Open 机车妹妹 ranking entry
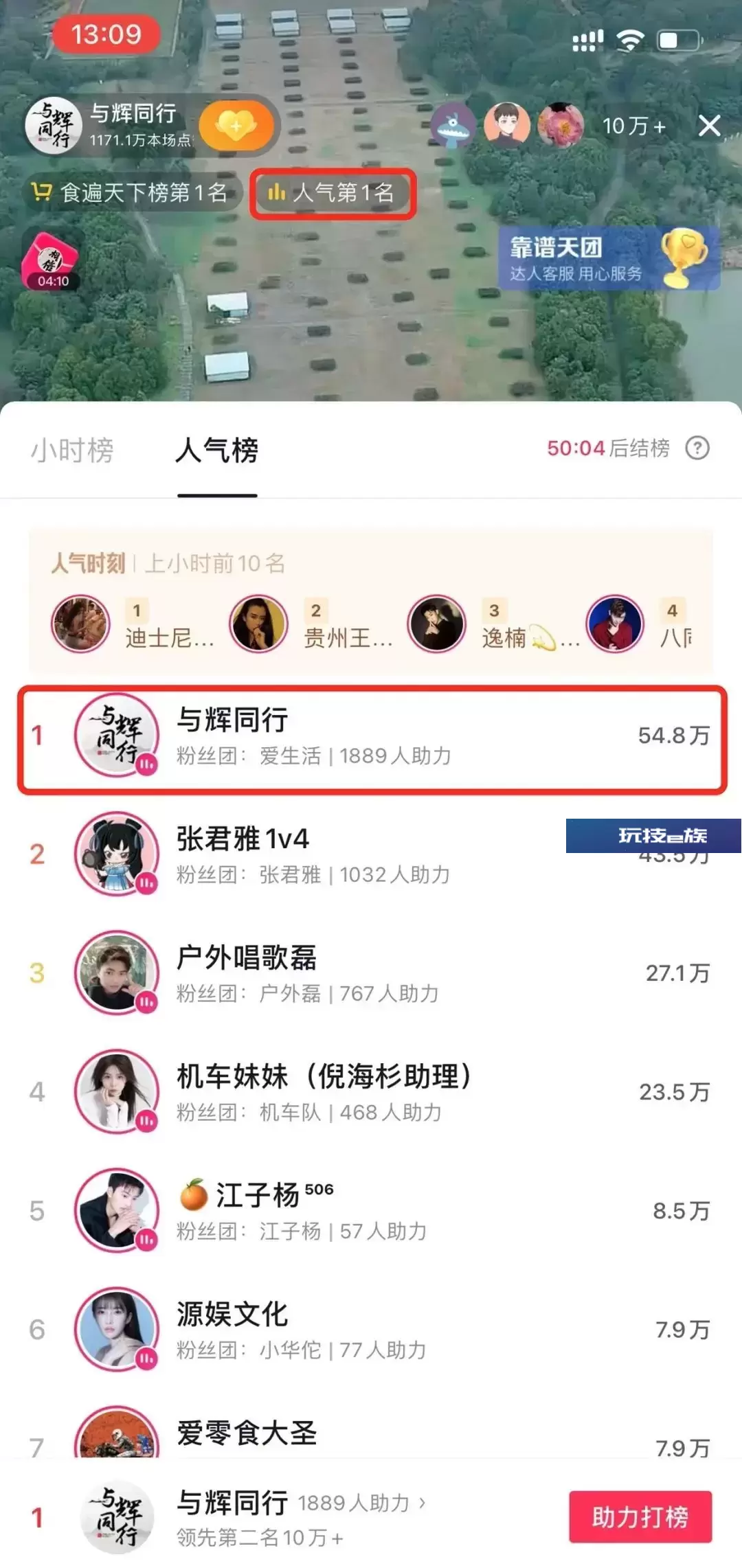742x1568 pixels. tap(372, 1092)
